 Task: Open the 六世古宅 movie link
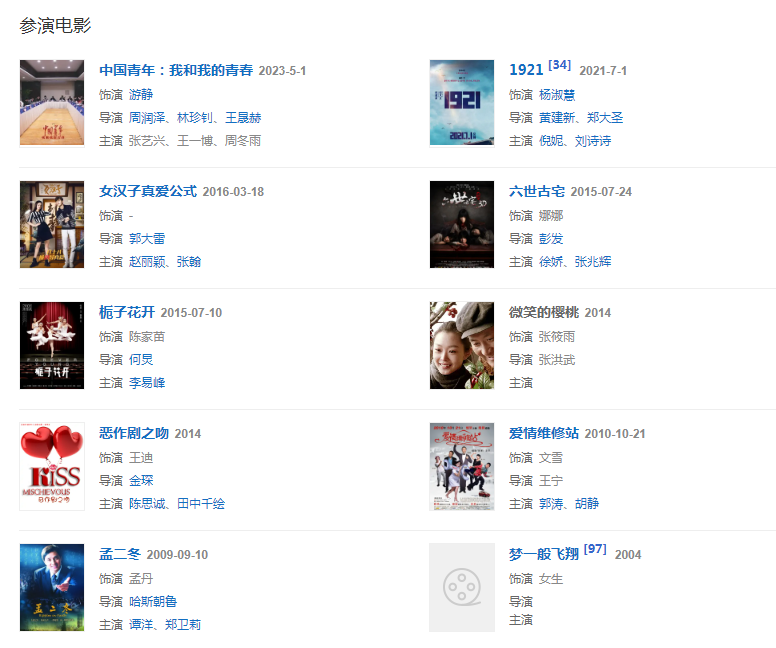coord(537,191)
